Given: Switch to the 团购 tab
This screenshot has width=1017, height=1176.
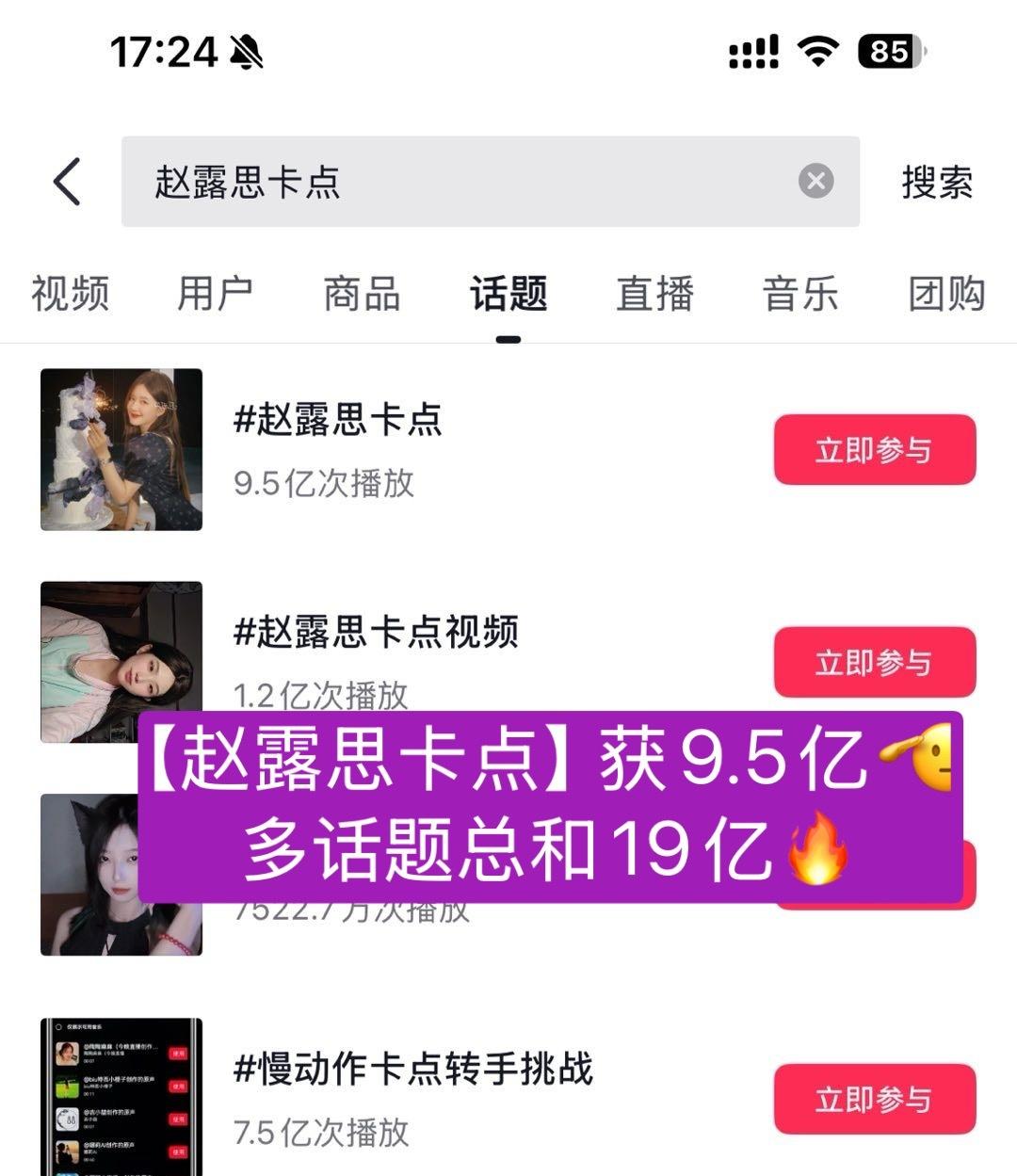Looking at the screenshot, I should click(x=946, y=294).
